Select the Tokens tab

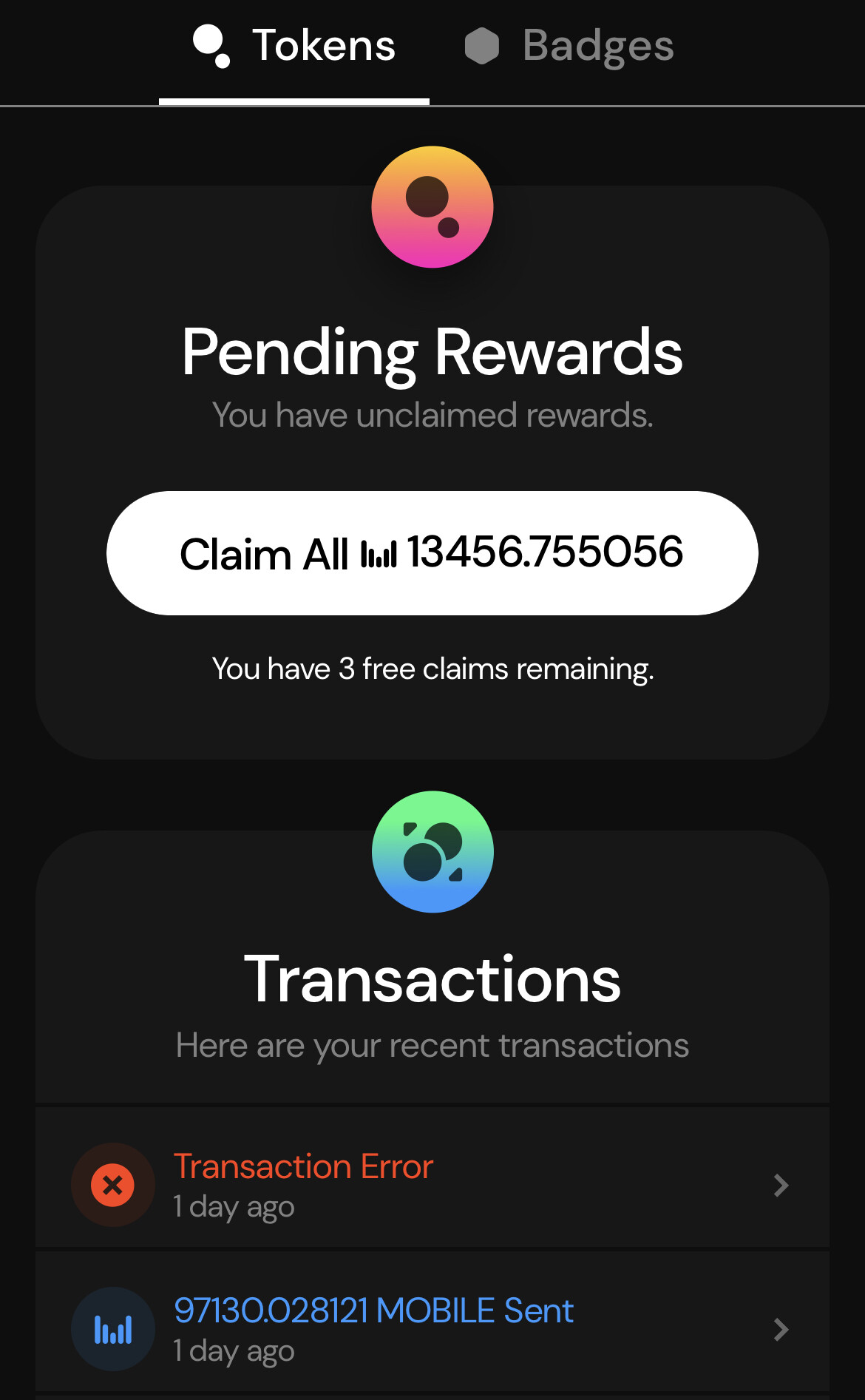click(294, 47)
